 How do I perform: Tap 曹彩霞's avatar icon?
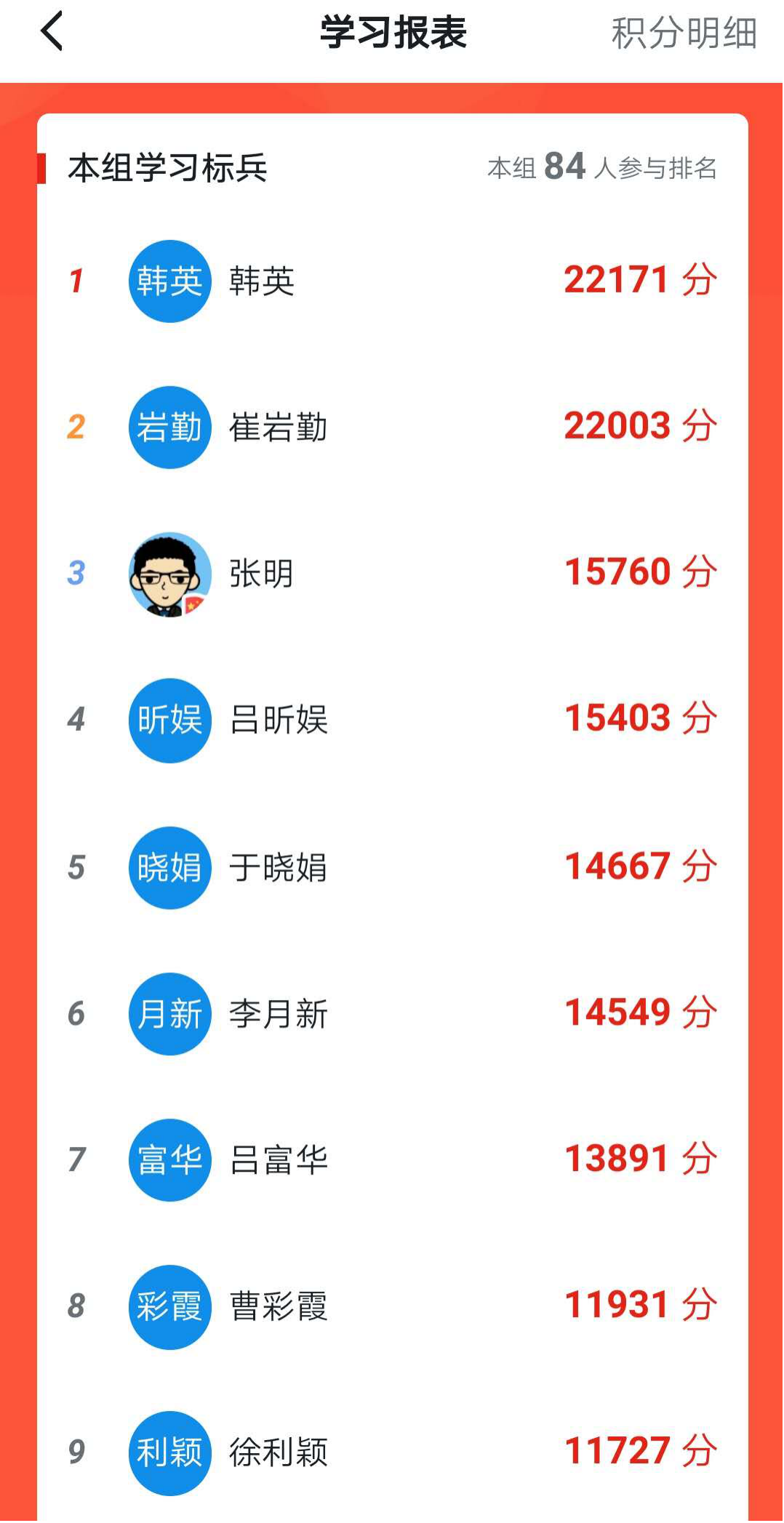point(169,1307)
